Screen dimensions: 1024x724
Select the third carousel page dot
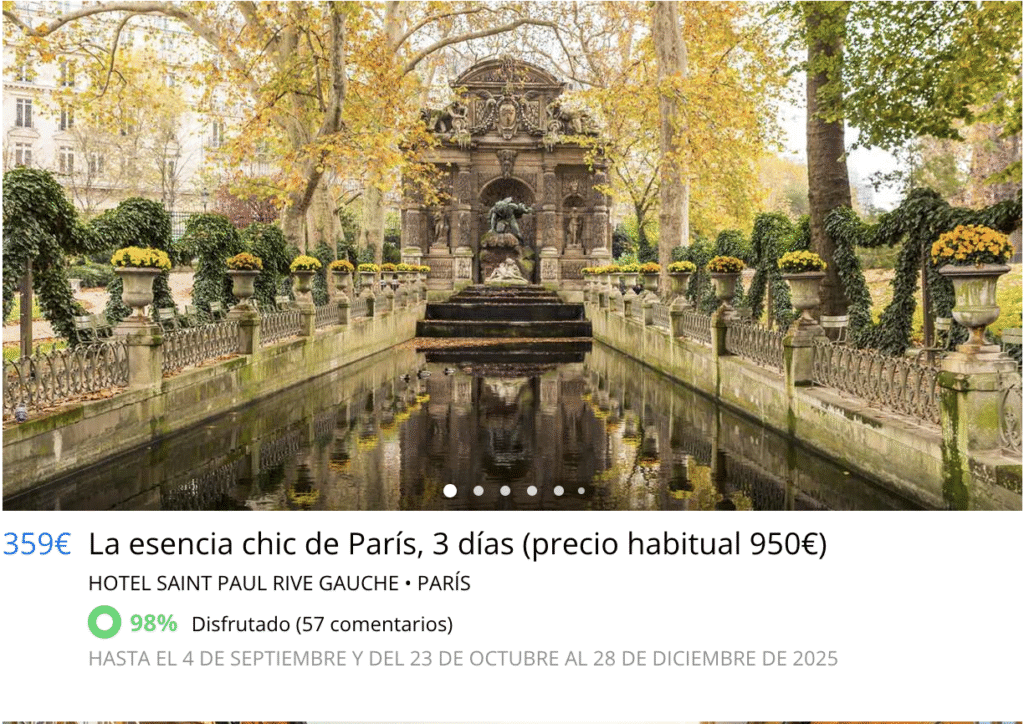pyautogui.click(x=505, y=491)
